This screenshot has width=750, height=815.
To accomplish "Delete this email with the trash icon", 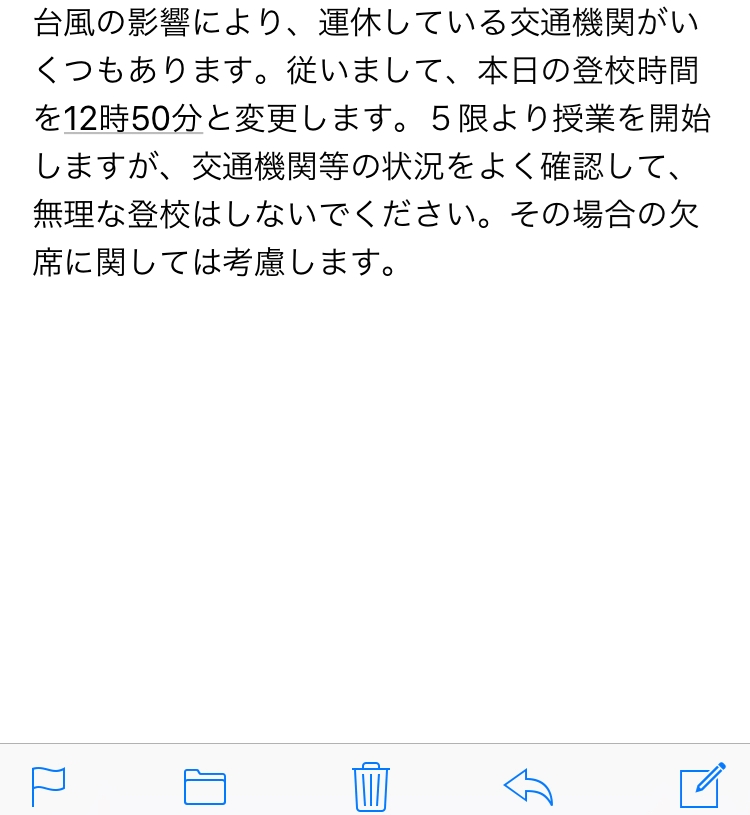I will coord(371,786).
